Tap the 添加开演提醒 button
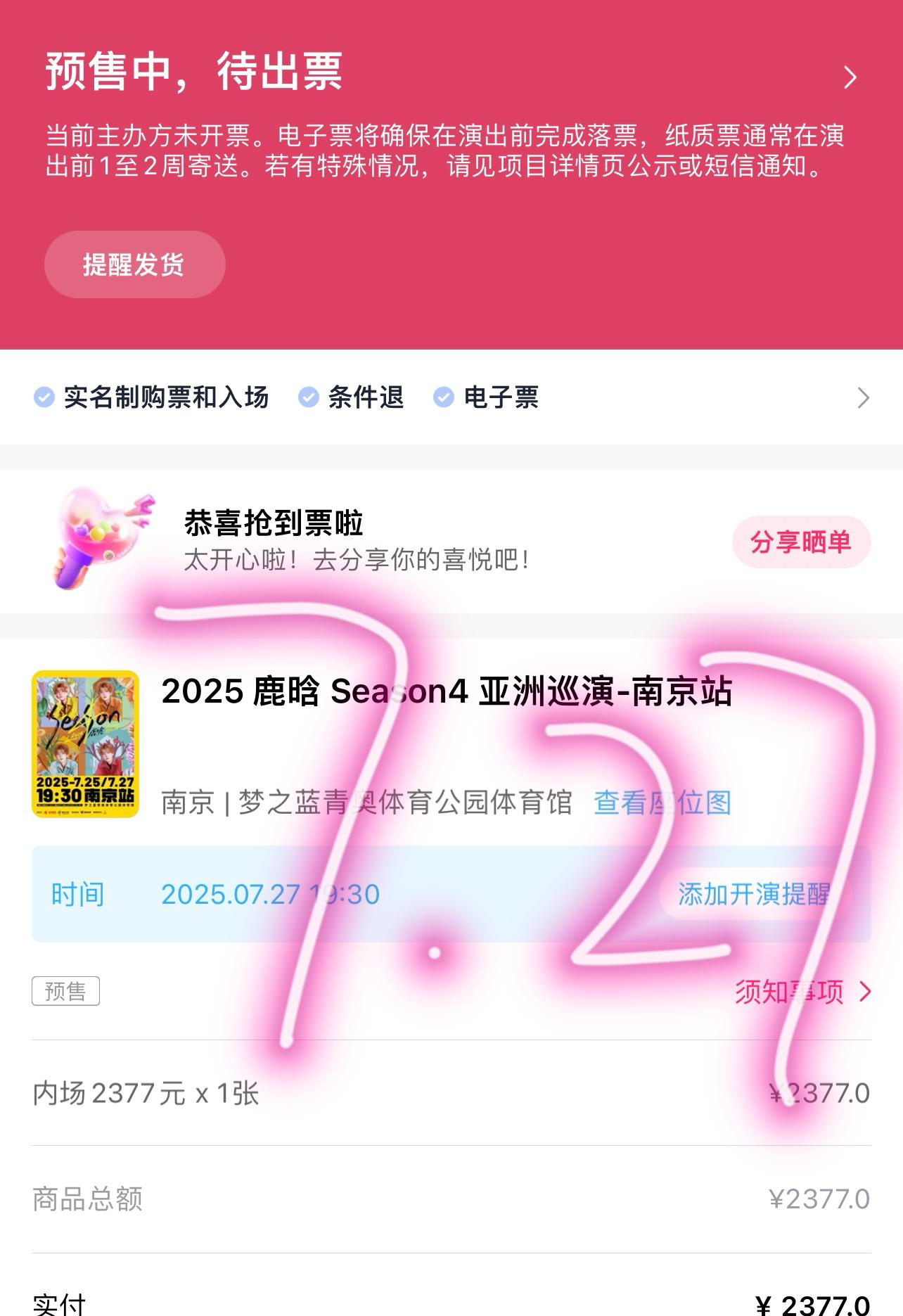Screen dimensions: 903x1316 click(x=754, y=894)
